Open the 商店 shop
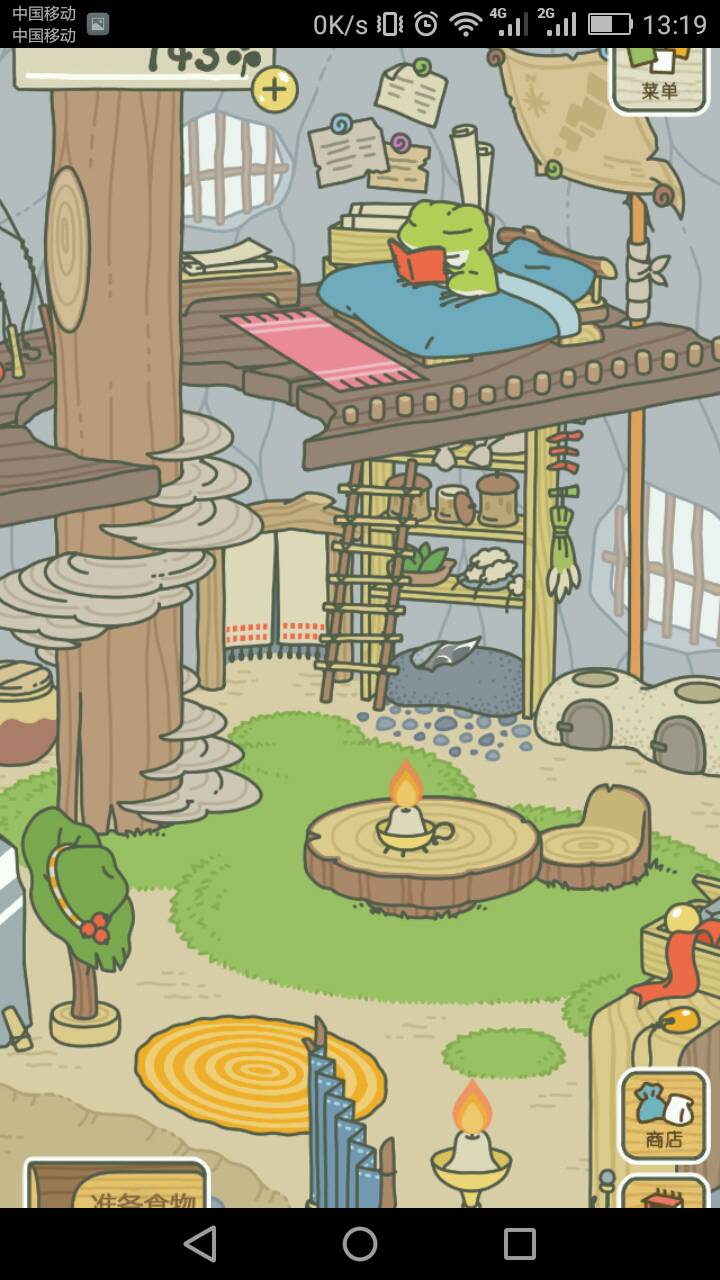The width and height of the screenshot is (720, 1280). 663,1115
